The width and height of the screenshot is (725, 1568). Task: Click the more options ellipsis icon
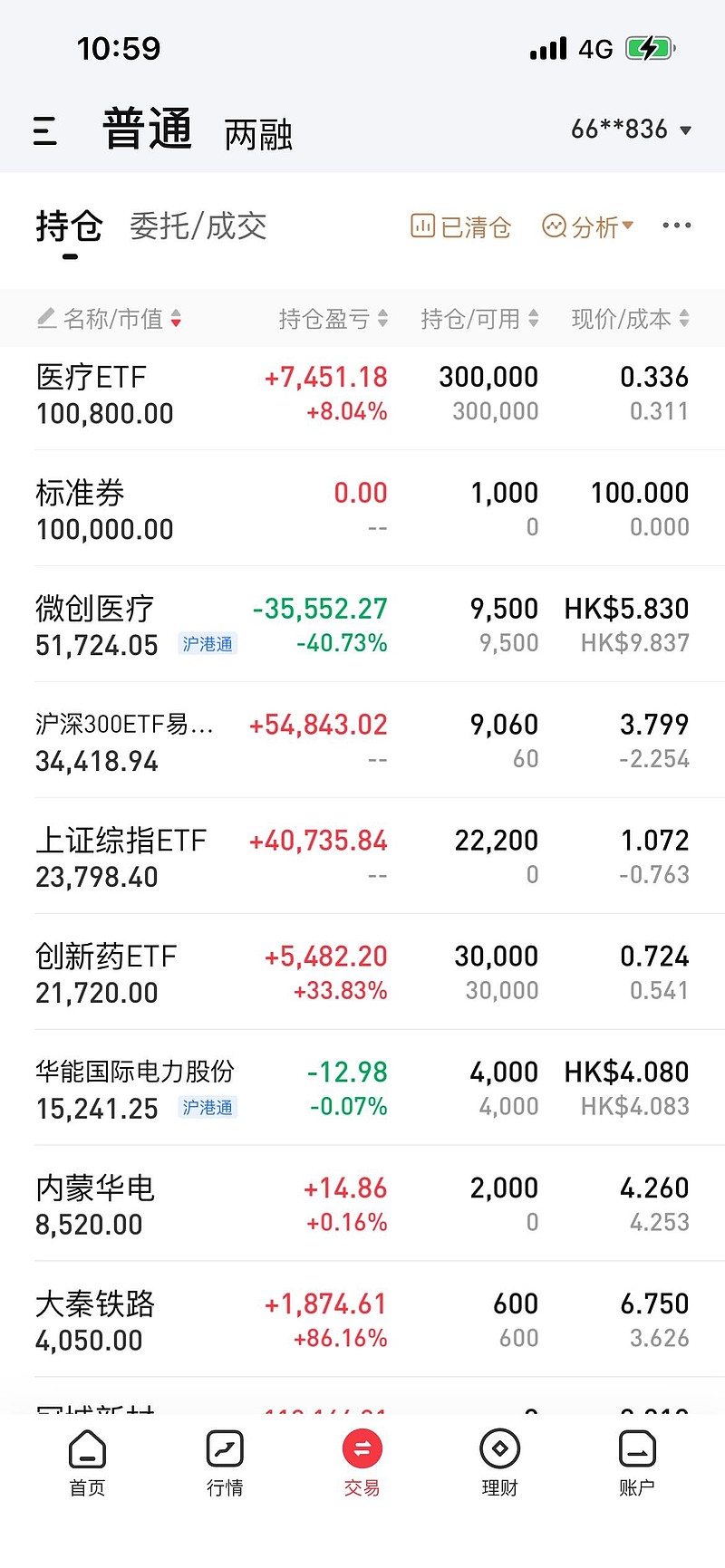tap(676, 226)
